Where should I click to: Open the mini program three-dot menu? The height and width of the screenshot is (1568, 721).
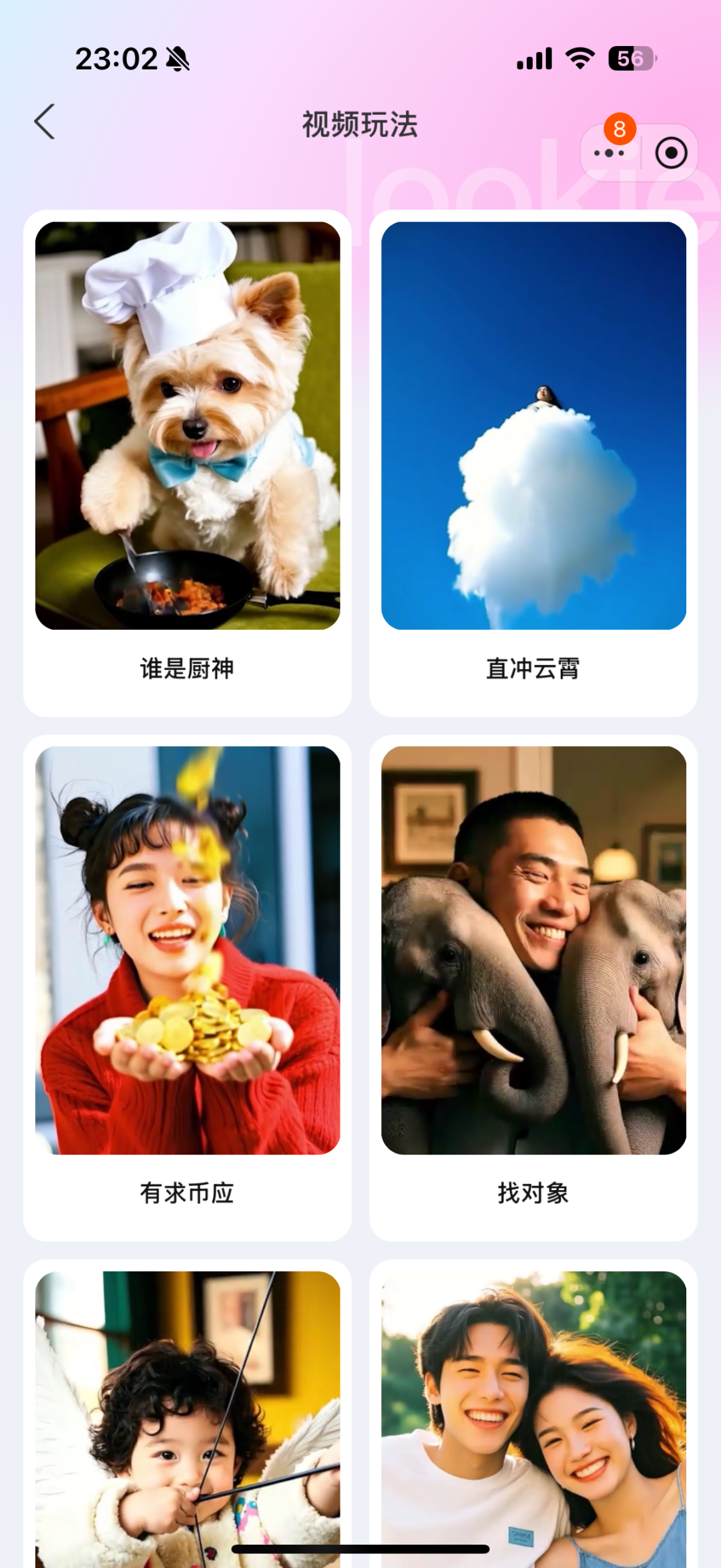tap(609, 154)
